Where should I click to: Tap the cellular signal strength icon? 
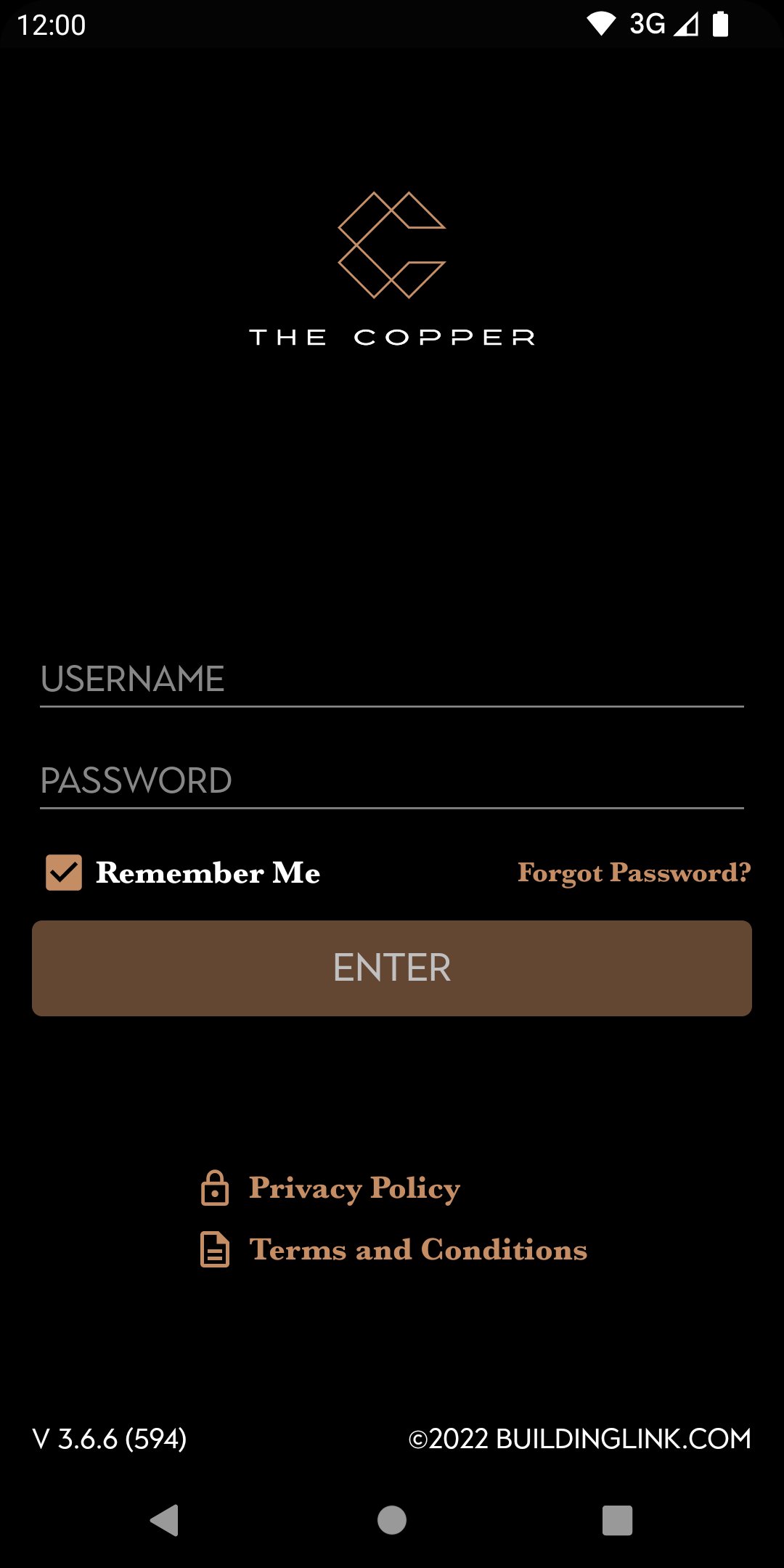click(687, 24)
